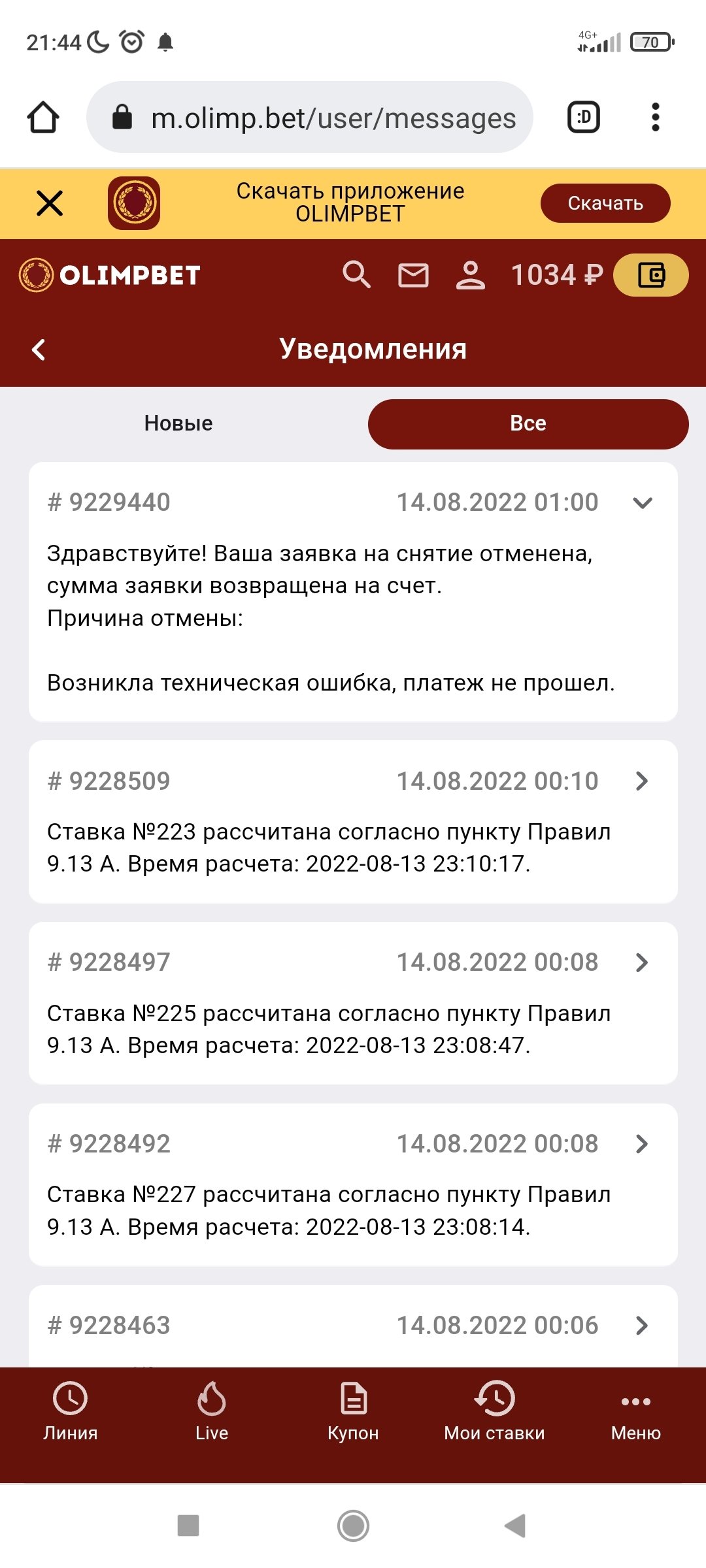
Task: Open the Меню tab
Action: point(635,1411)
